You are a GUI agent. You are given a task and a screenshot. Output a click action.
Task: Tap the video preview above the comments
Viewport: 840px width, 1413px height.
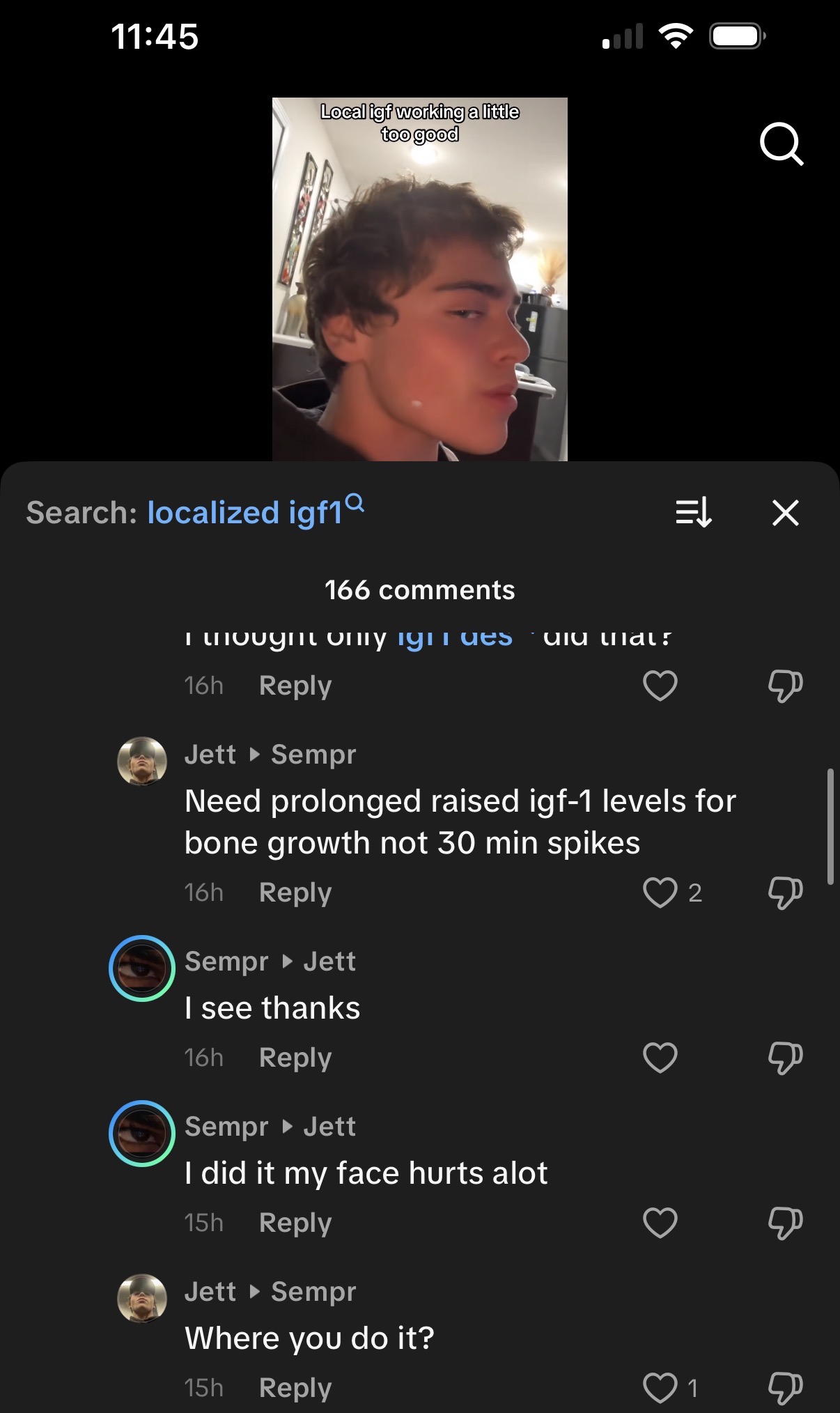(x=419, y=279)
